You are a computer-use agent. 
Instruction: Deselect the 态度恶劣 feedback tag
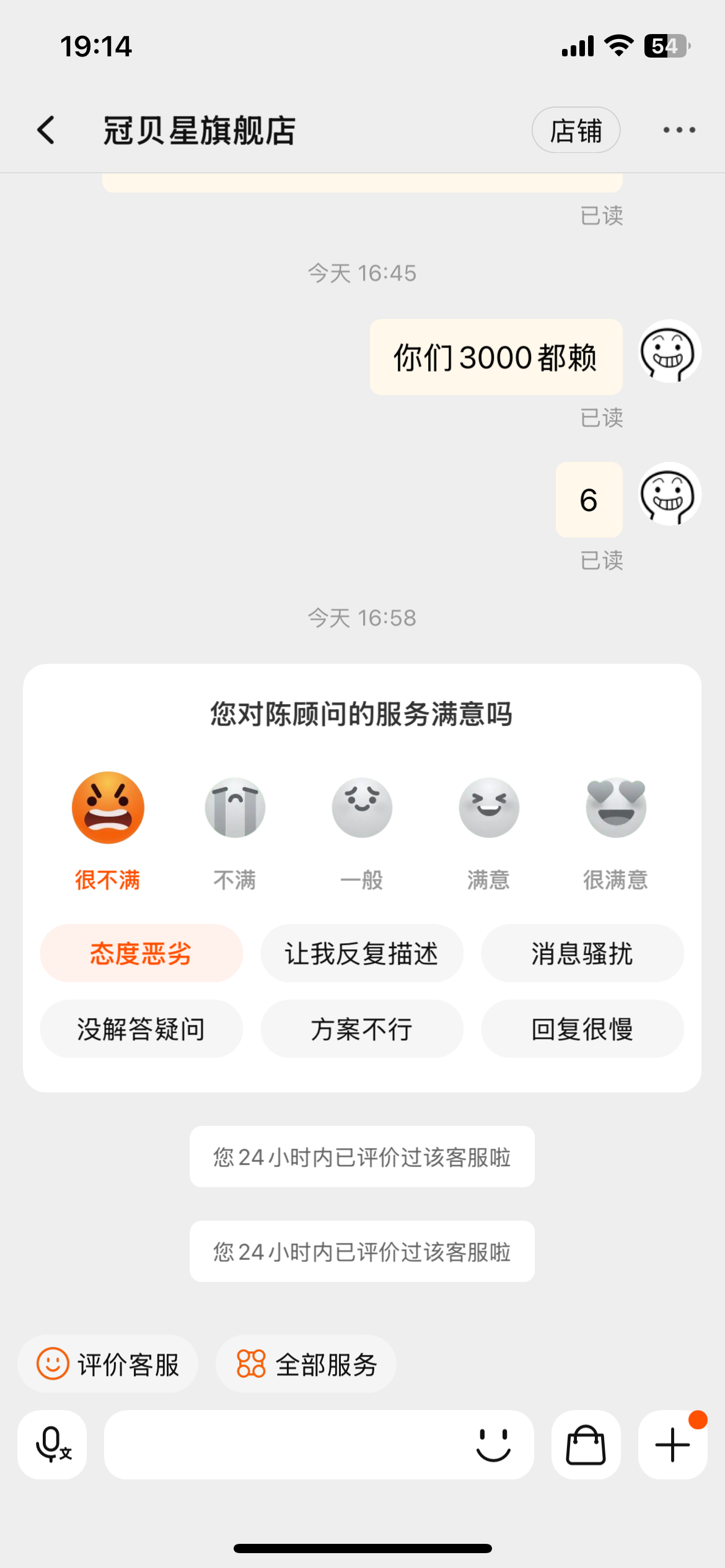point(141,954)
